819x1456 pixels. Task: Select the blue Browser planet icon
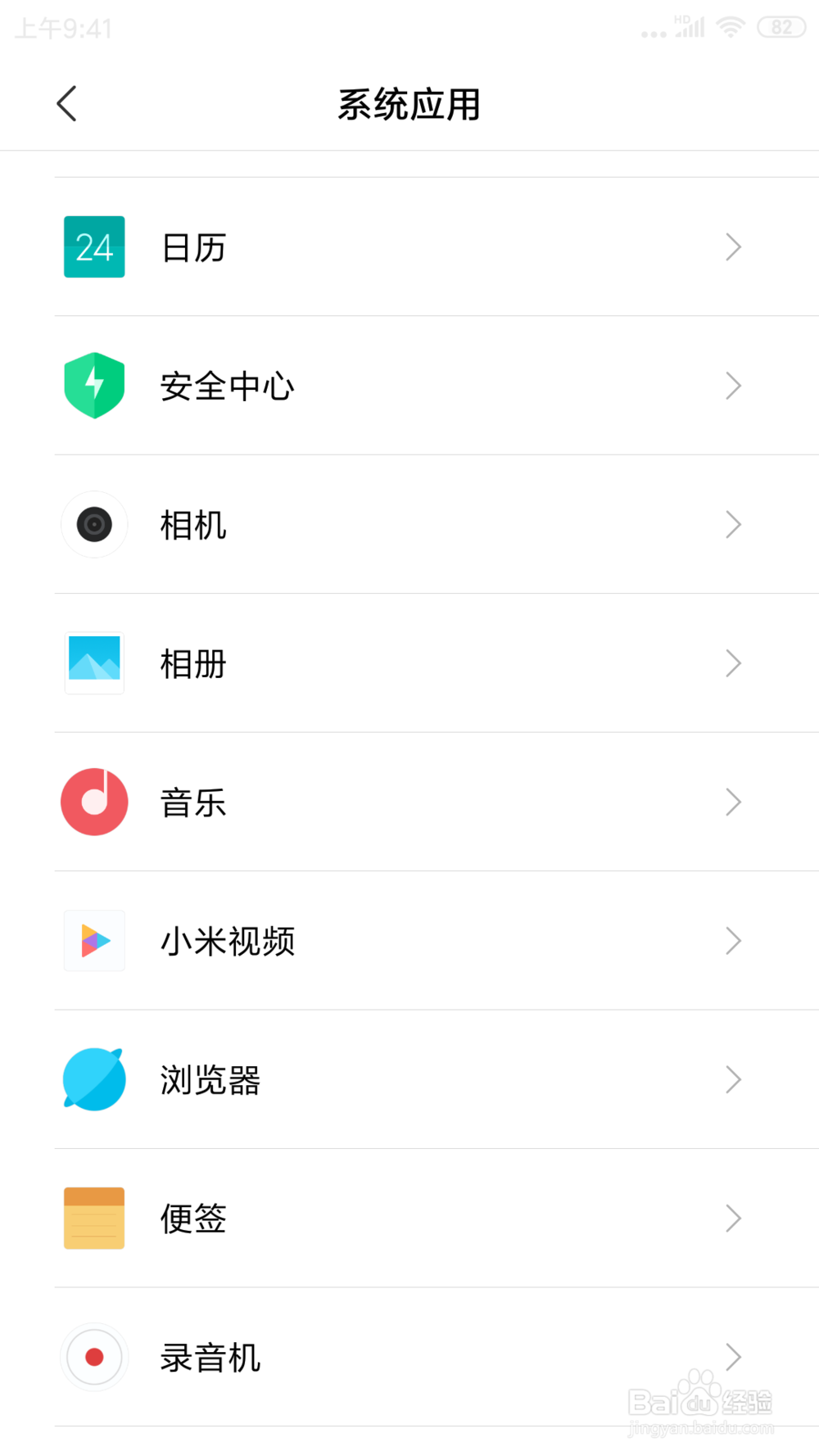click(x=93, y=1079)
